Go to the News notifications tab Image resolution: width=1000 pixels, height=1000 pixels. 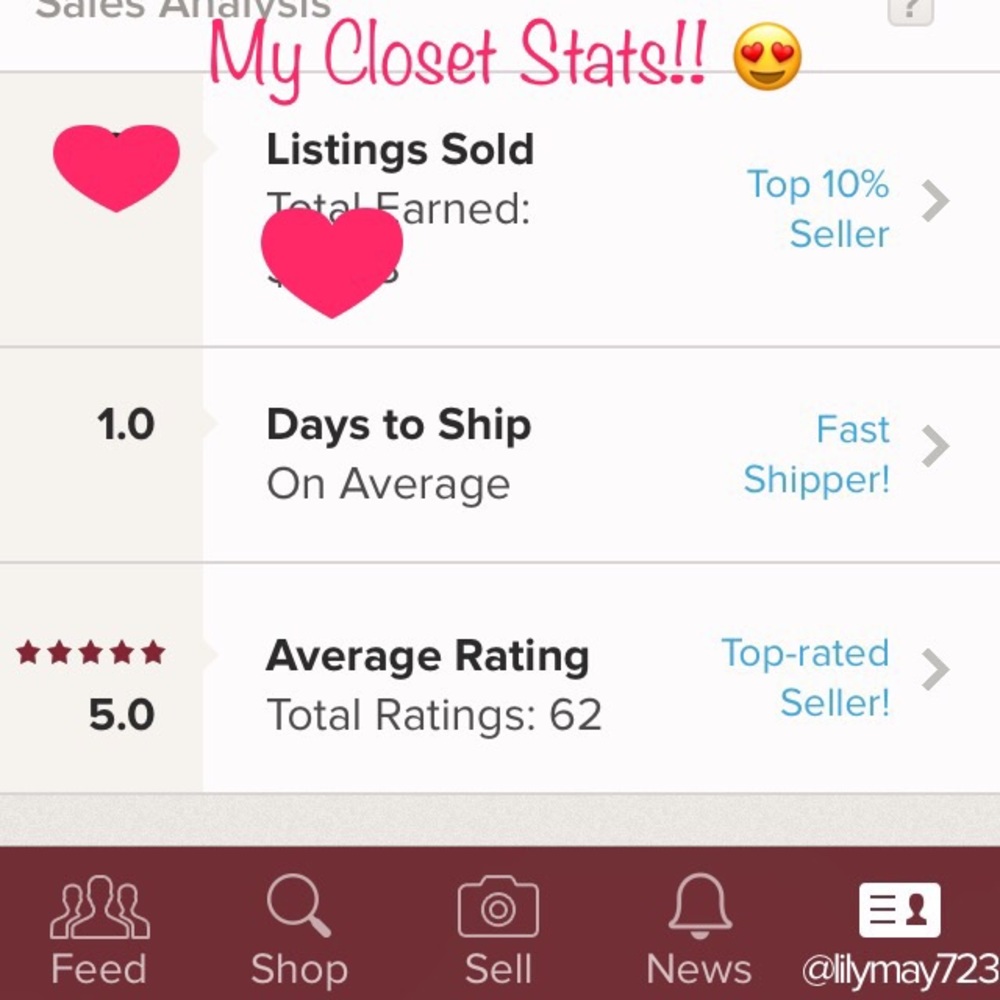point(698,930)
